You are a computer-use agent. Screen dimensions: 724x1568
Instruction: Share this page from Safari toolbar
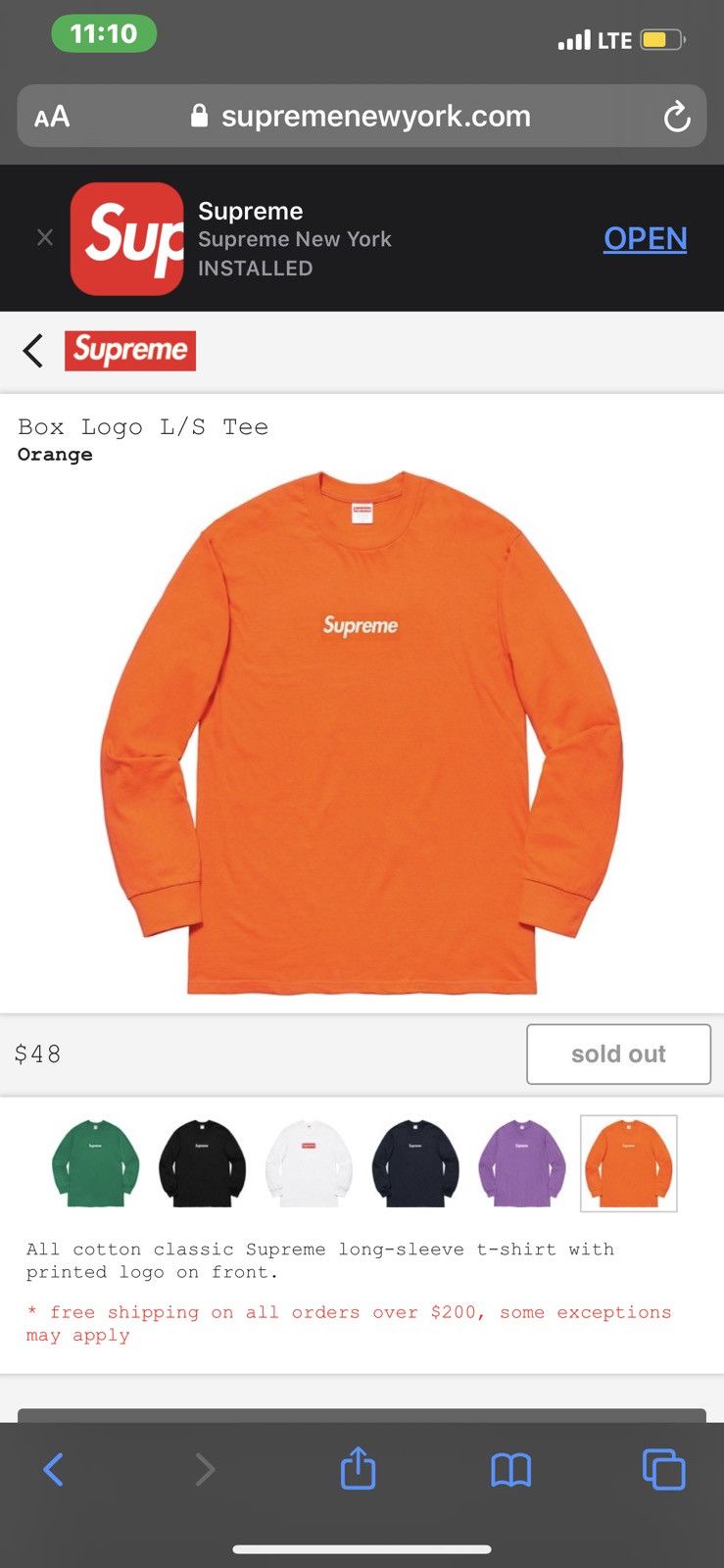[x=358, y=1467]
